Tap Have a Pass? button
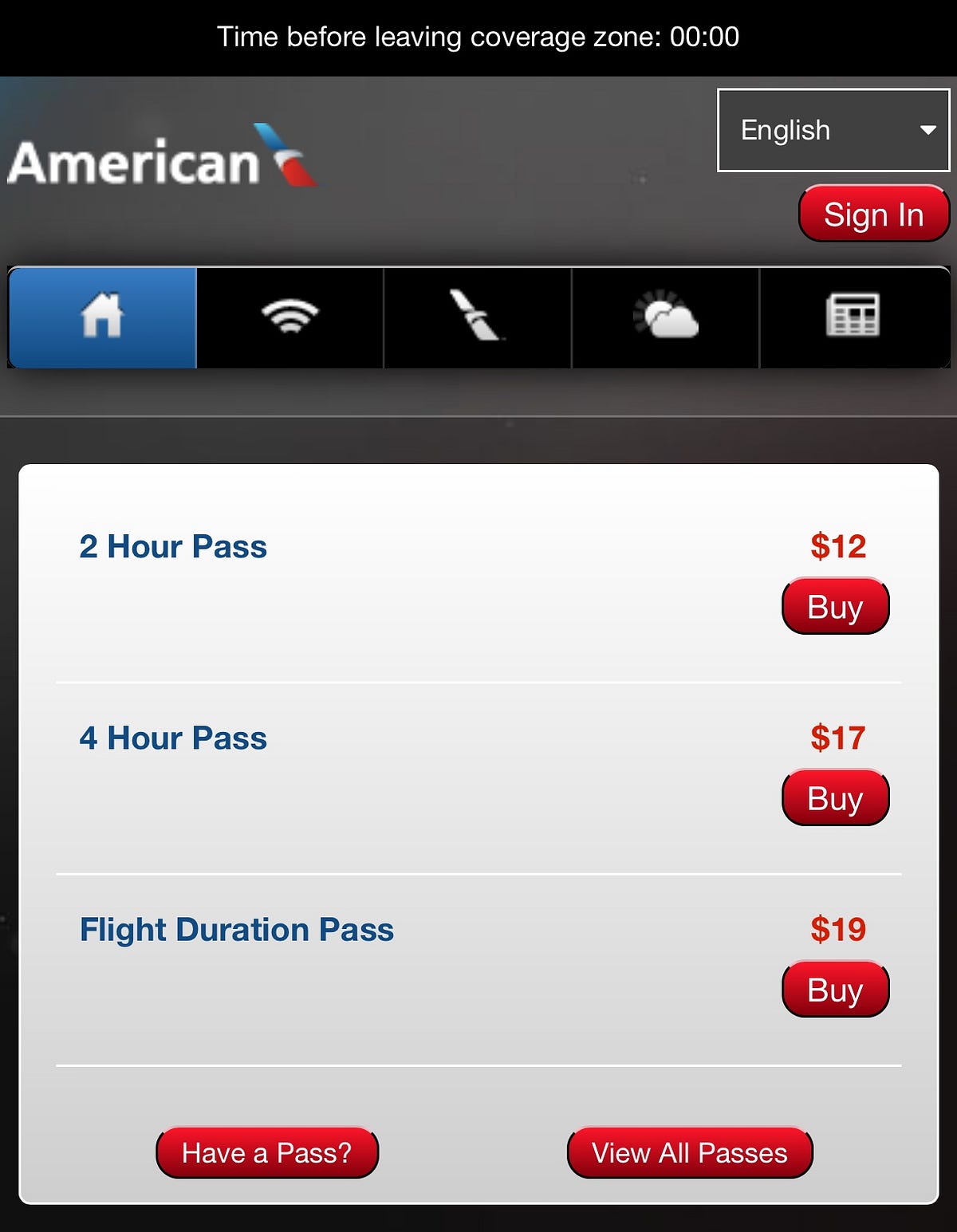Viewport: 957px width, 1232px height. click(266, 1153)
